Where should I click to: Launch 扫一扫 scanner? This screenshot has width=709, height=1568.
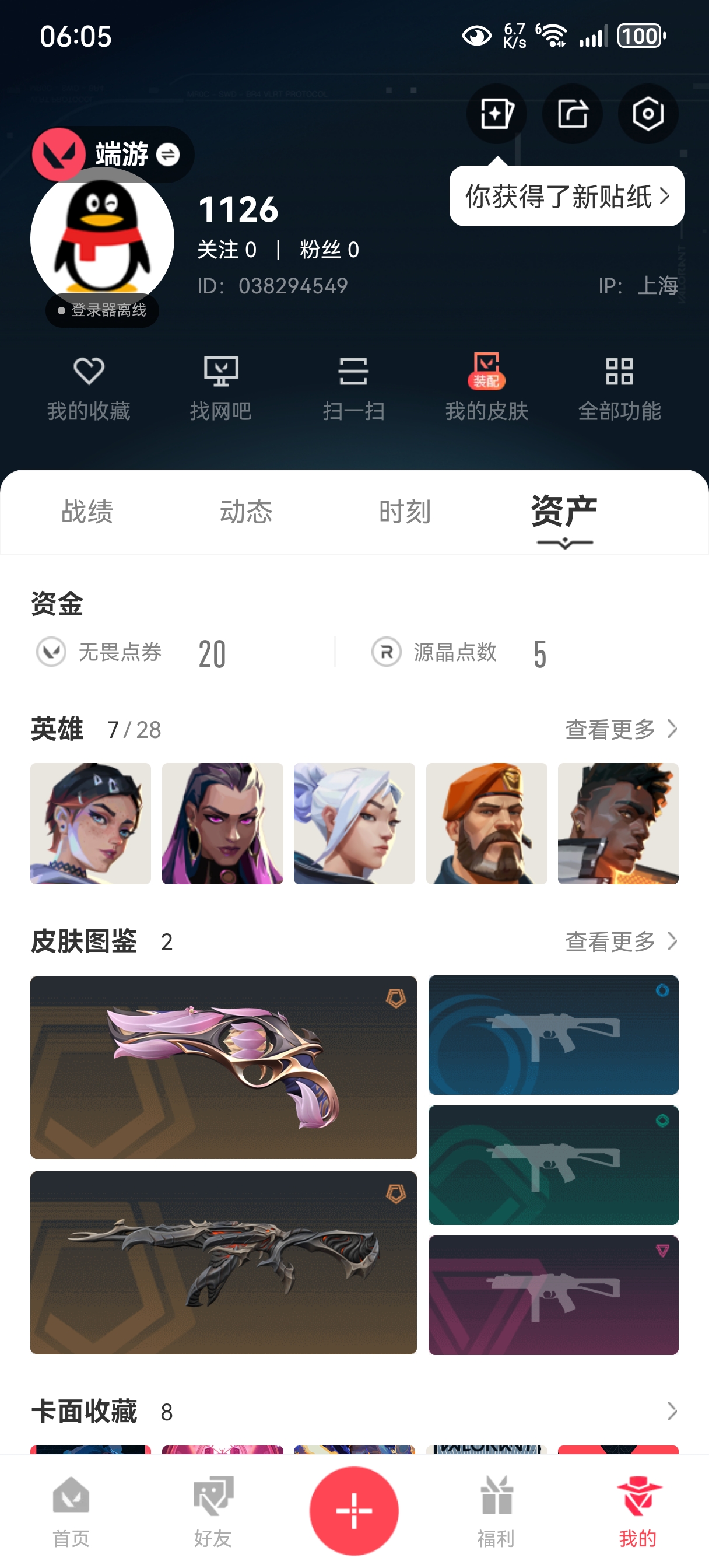click(353, 388)
